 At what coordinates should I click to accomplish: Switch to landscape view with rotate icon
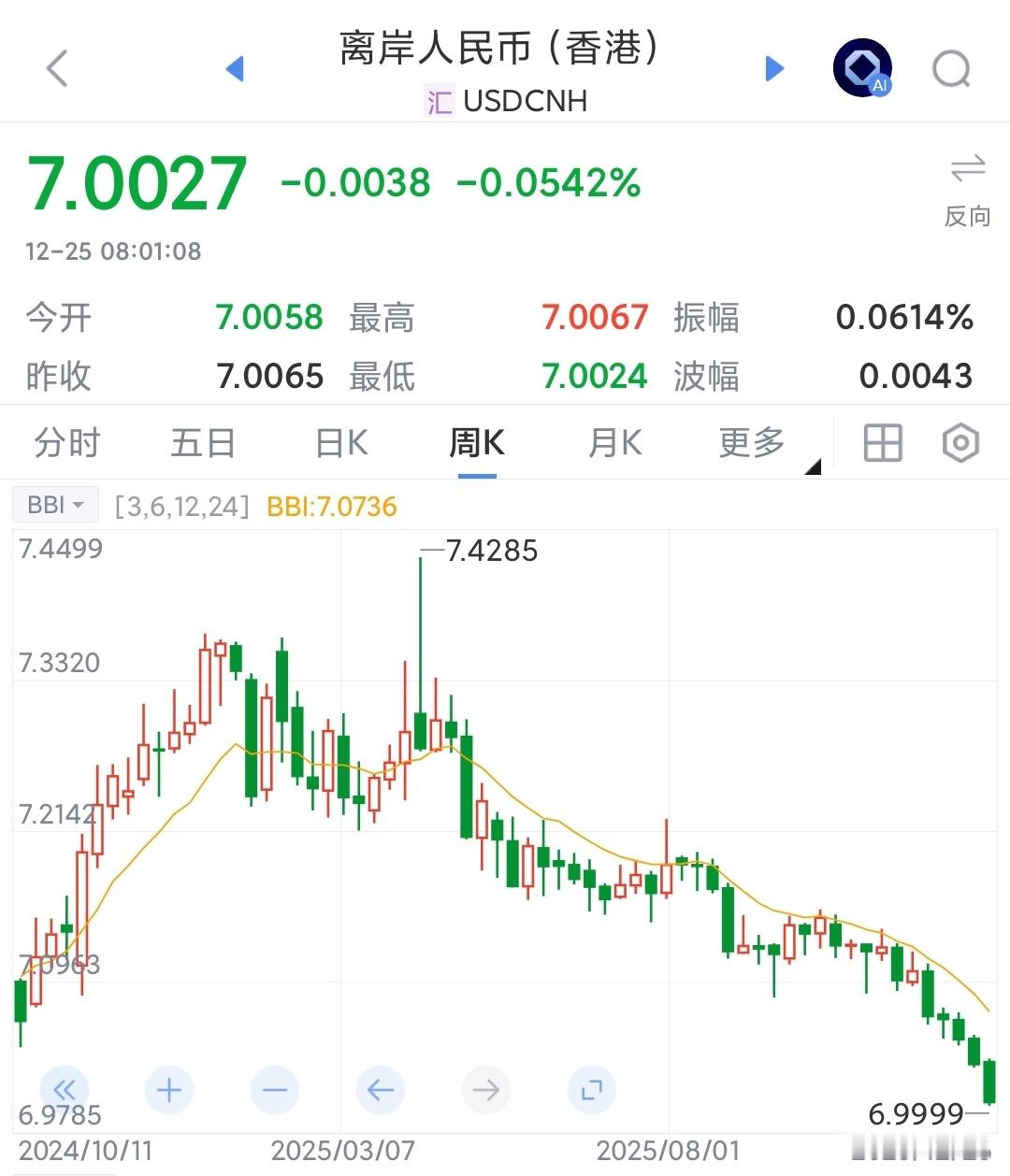tap(591, 1090)
